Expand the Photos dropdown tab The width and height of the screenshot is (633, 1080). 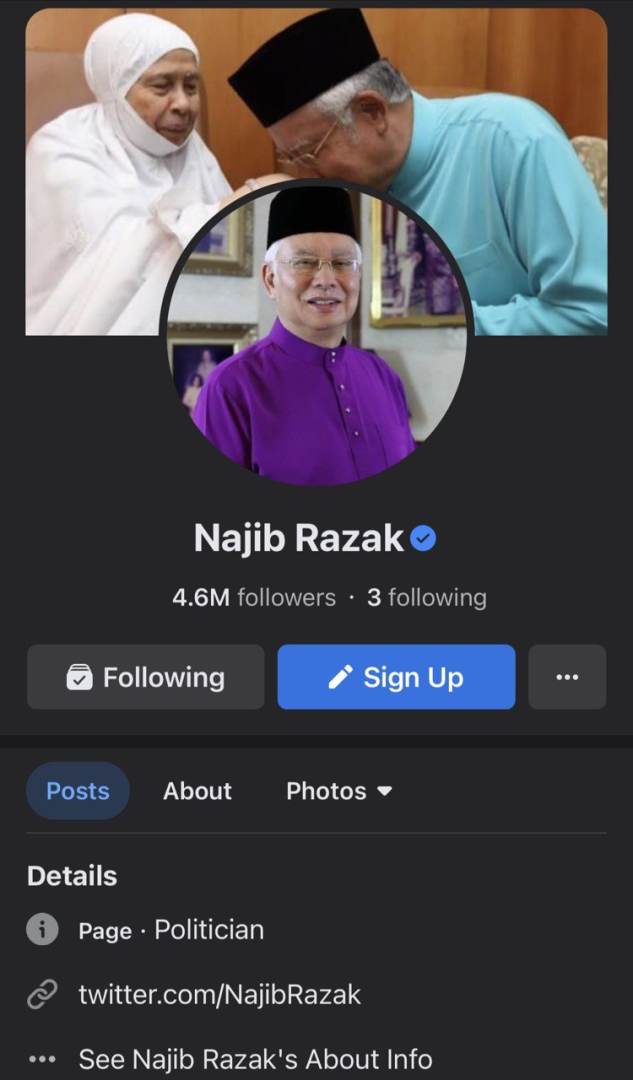(339, 791)
